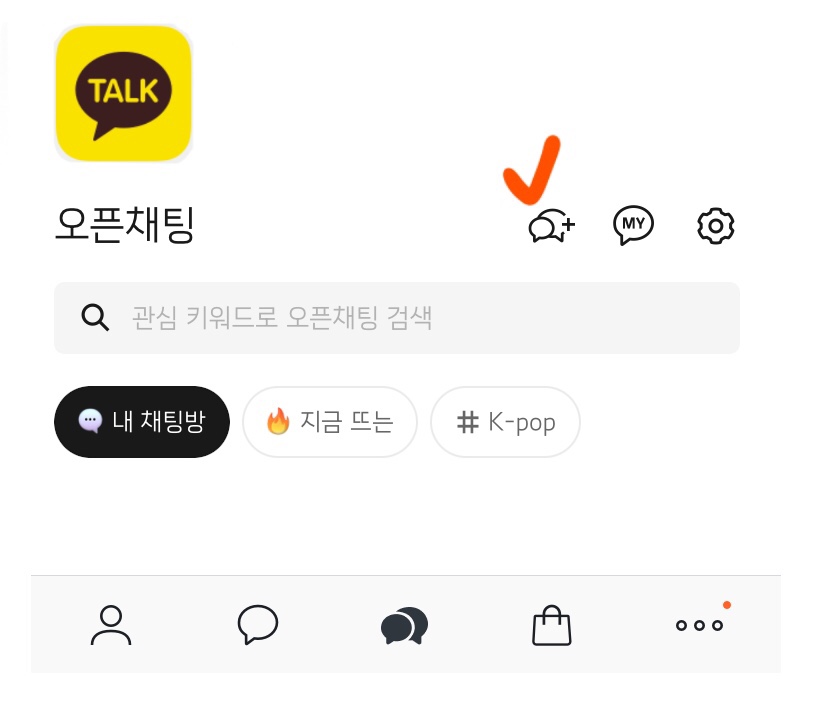Open the More tab
Screen dimensions: 823x708
pos(699,625)
